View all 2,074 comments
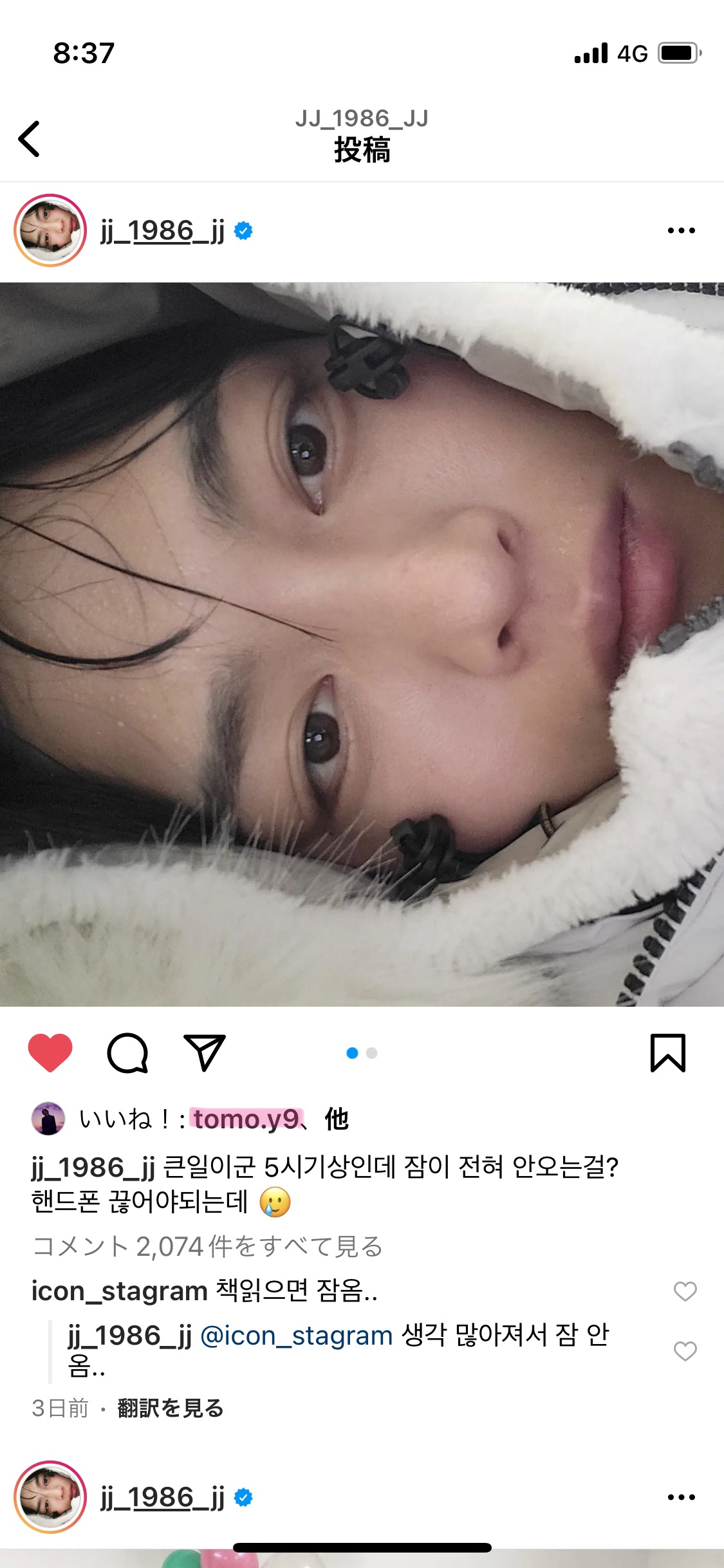This screenshot has width=724, height=1568. (207, 1246)
